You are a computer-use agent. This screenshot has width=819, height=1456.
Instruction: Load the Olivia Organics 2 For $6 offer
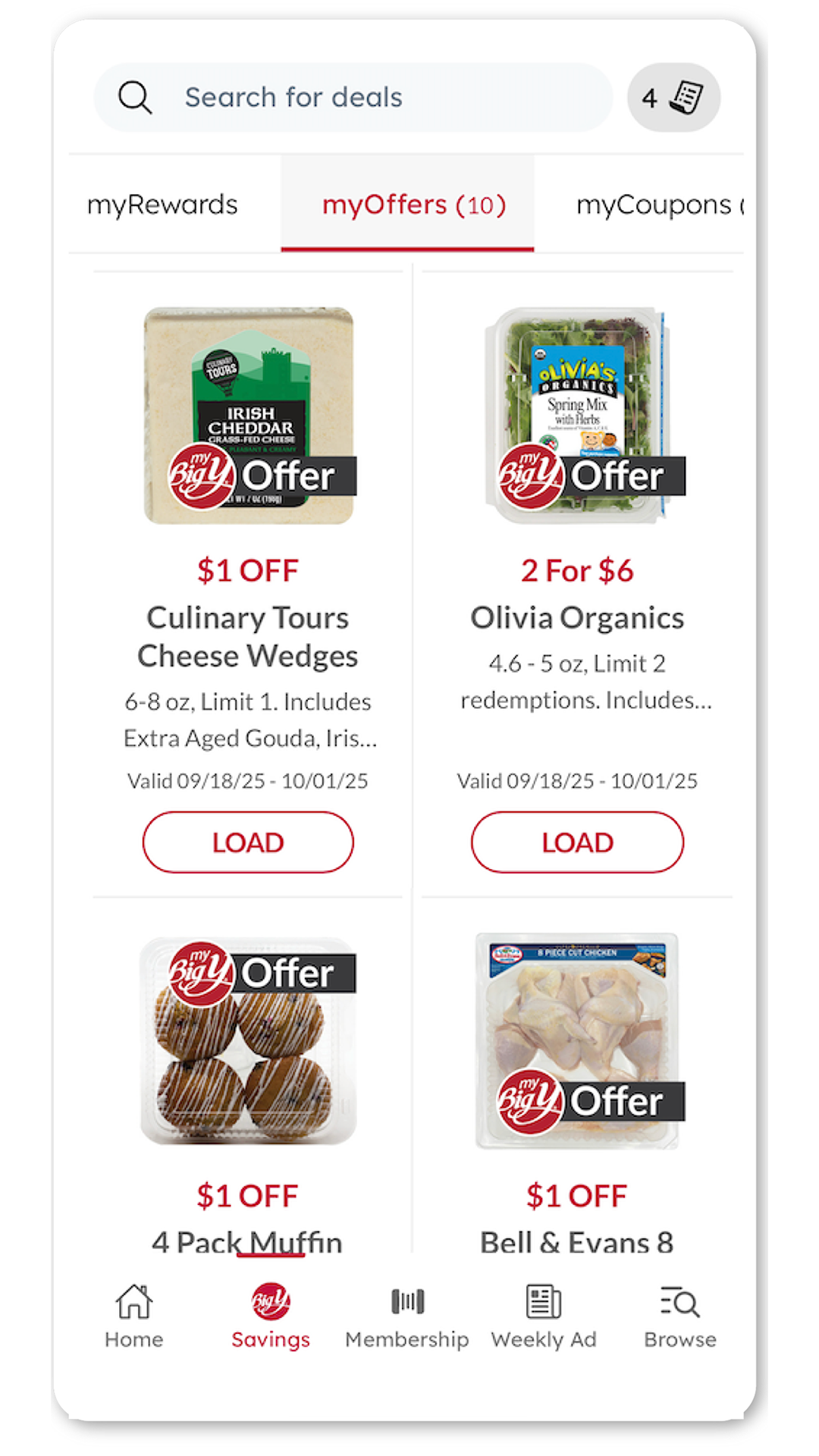tap(577, 843)
